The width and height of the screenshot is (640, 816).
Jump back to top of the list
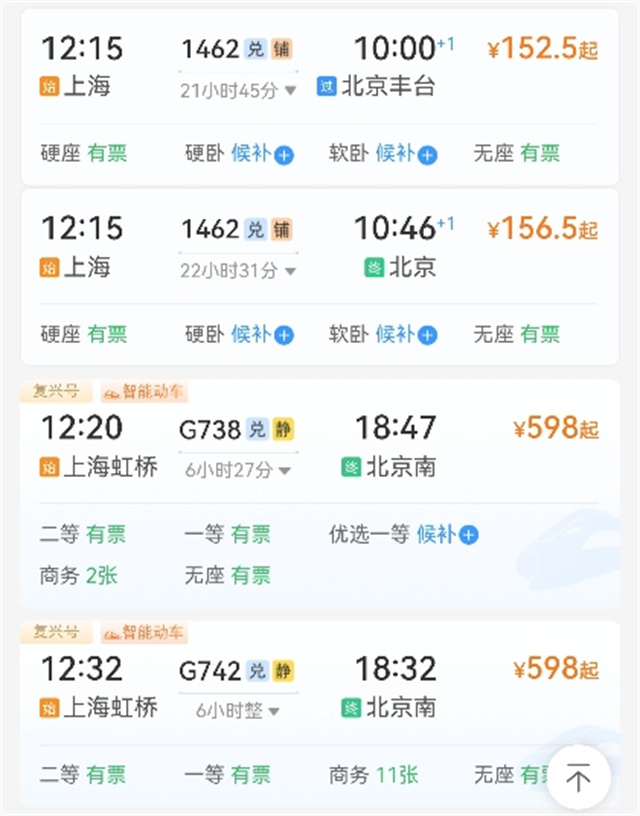click(578, 777)
